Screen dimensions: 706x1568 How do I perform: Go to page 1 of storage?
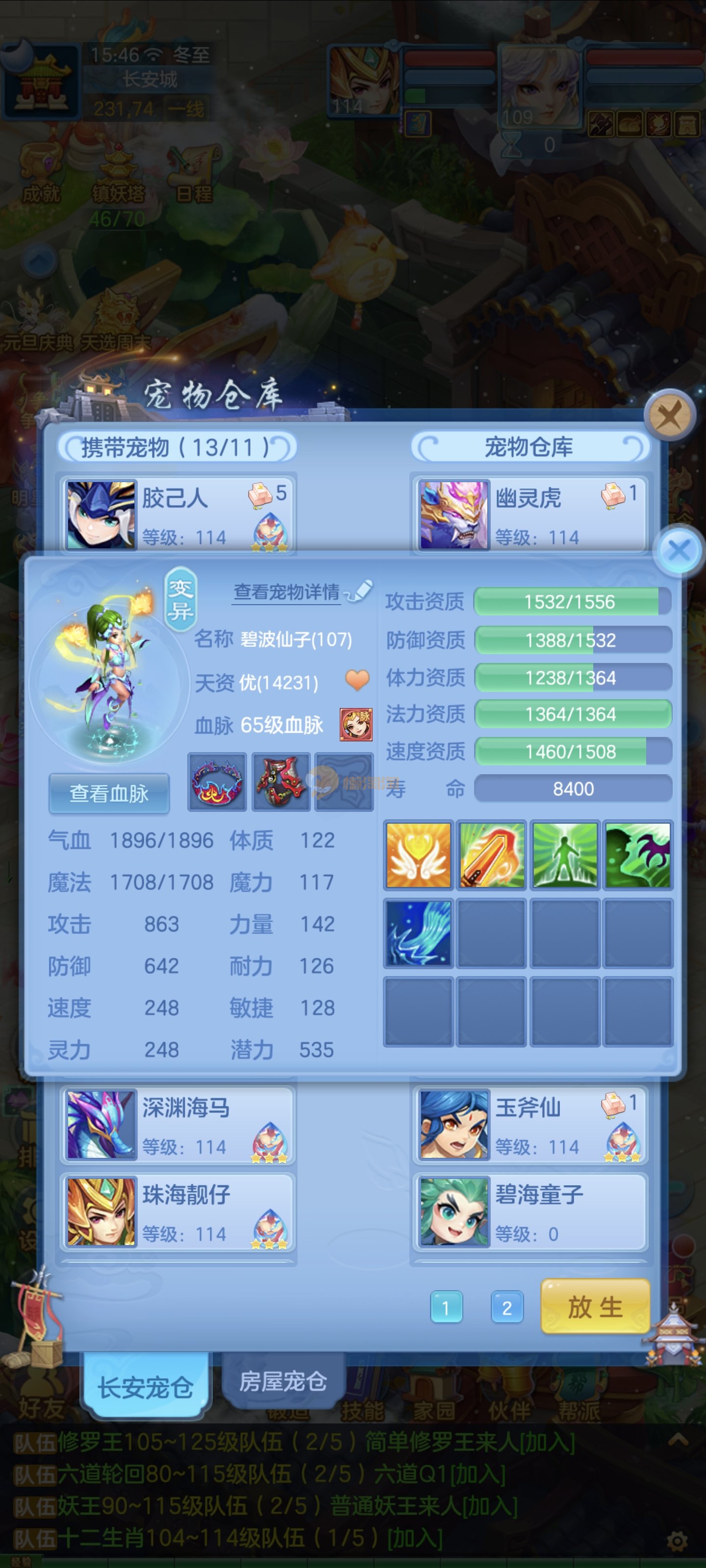point(446,1307)
